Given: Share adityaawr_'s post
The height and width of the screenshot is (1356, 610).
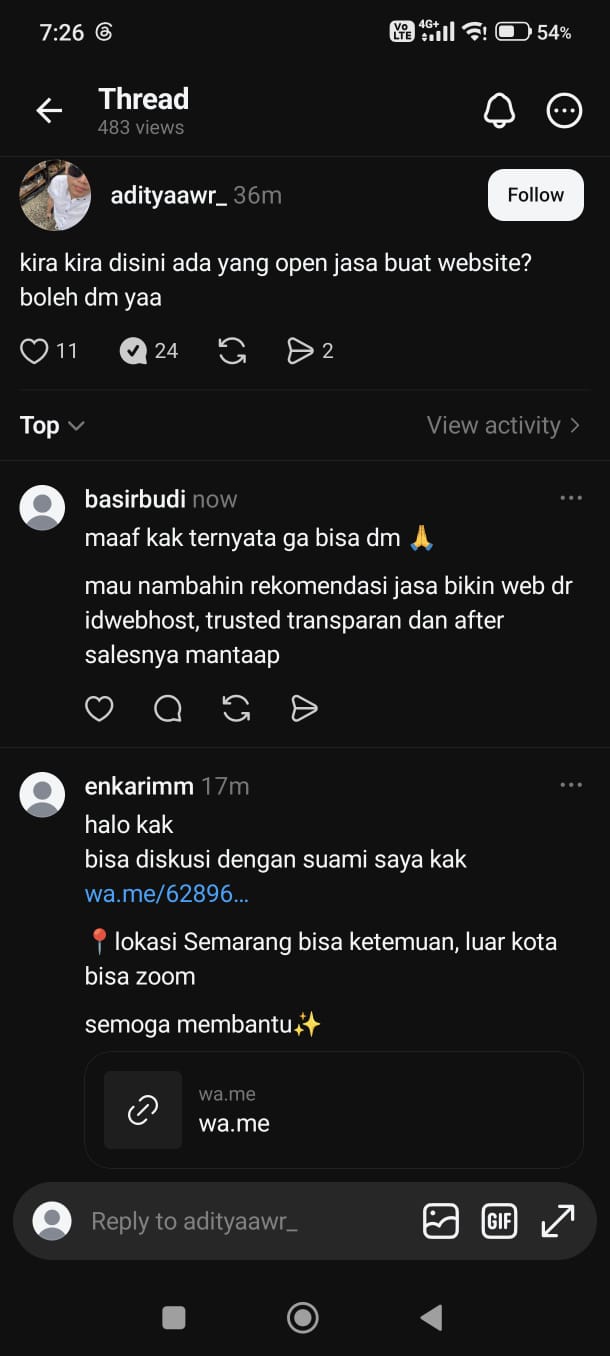Looking at the screenshot, I should tap(300, 351).
